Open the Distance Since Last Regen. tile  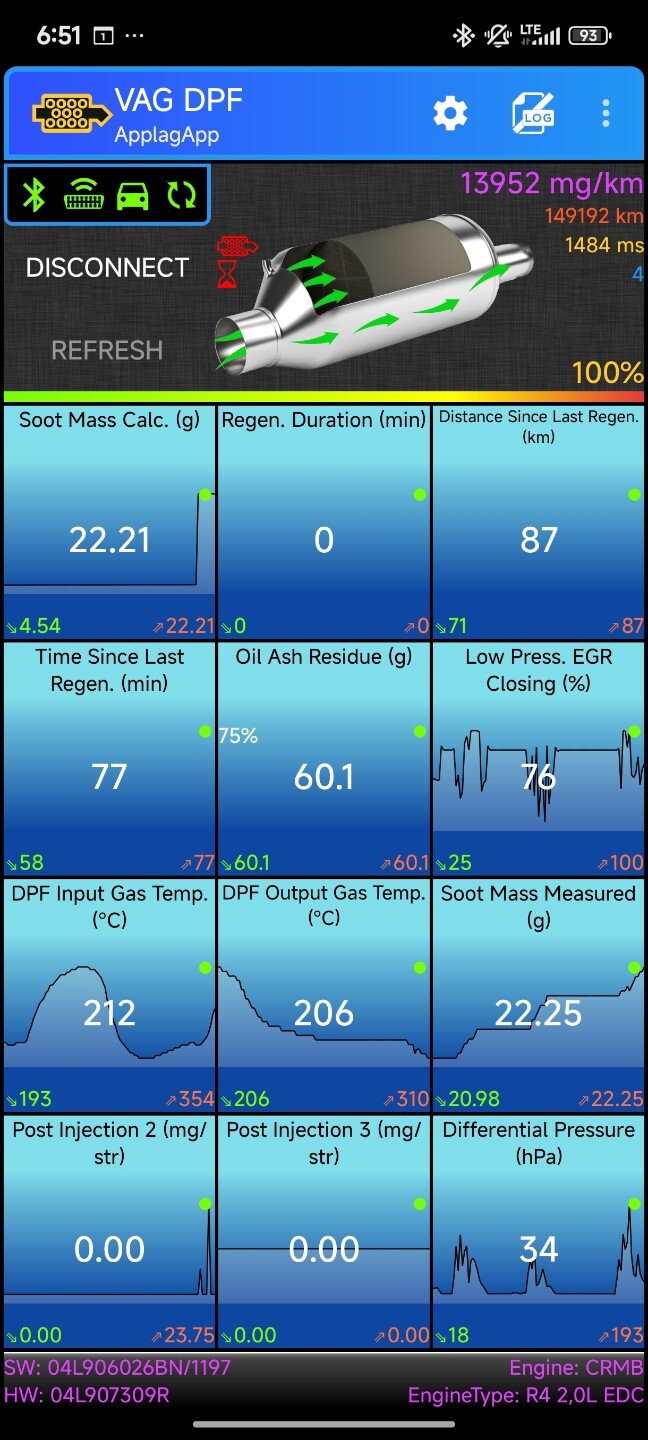[539, 521]
